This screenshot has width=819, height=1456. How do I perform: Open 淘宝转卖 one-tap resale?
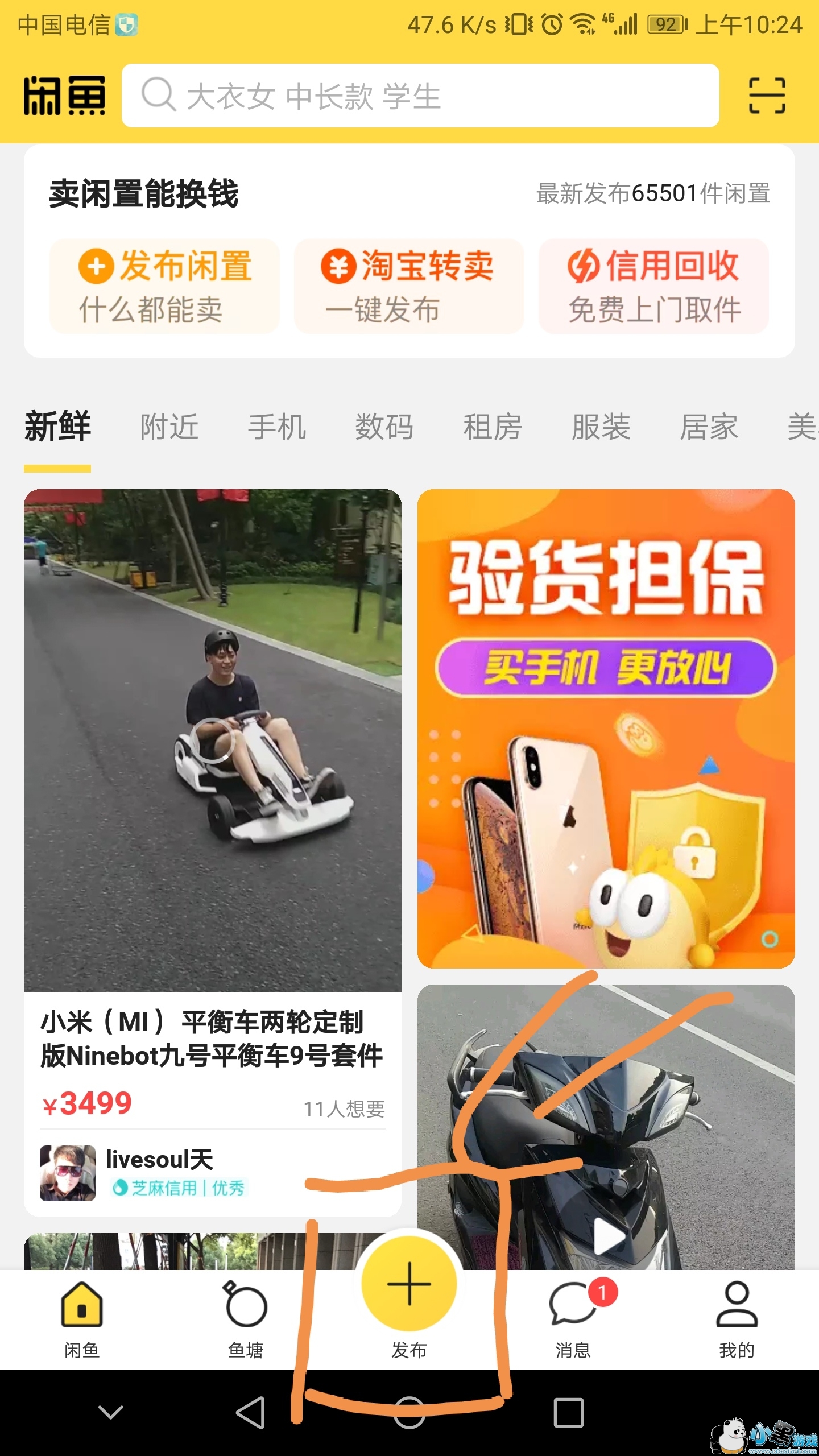tap(408, 286)
